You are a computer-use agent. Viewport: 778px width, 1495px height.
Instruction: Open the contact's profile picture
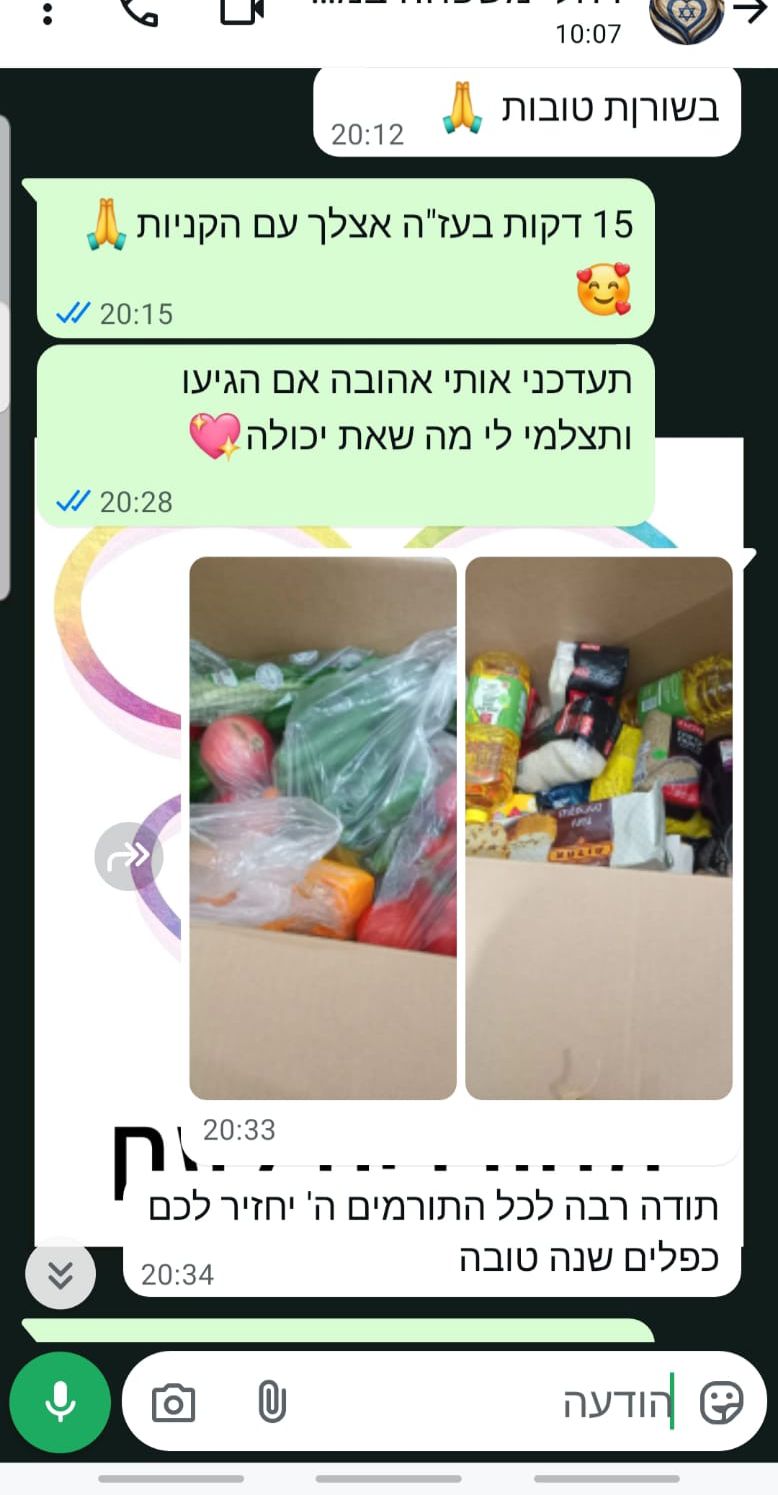(x=686, y=18)
